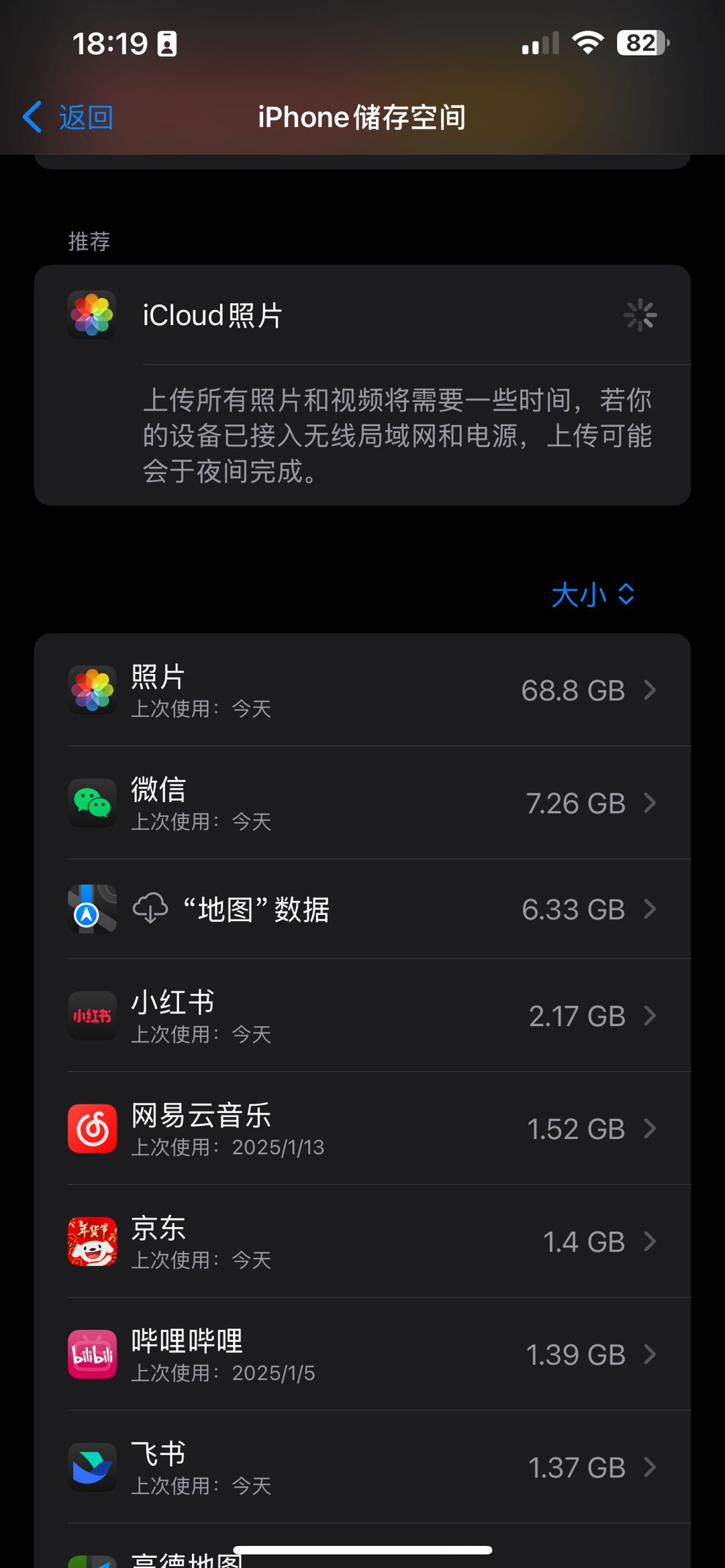Open the 哔哩哔哩 storage row
The image size is (725, 1568).
click(x=362, y=1354)
